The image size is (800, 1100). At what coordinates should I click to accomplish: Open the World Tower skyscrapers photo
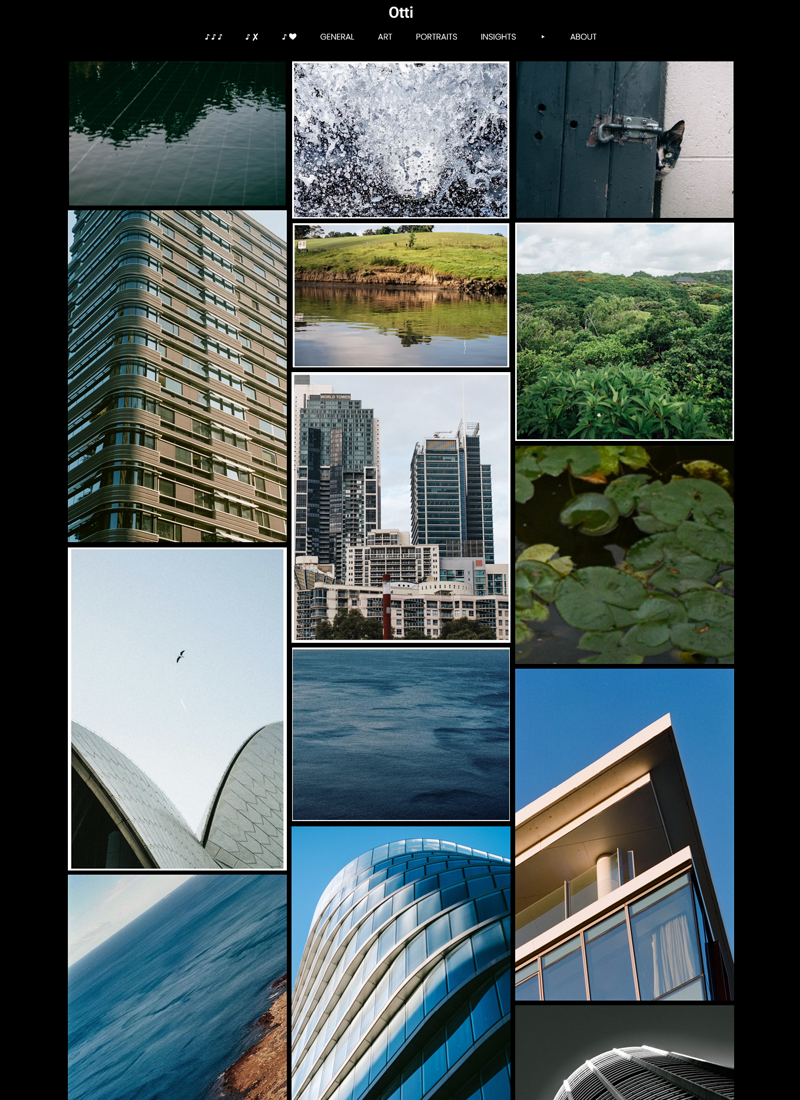[400, 507]
